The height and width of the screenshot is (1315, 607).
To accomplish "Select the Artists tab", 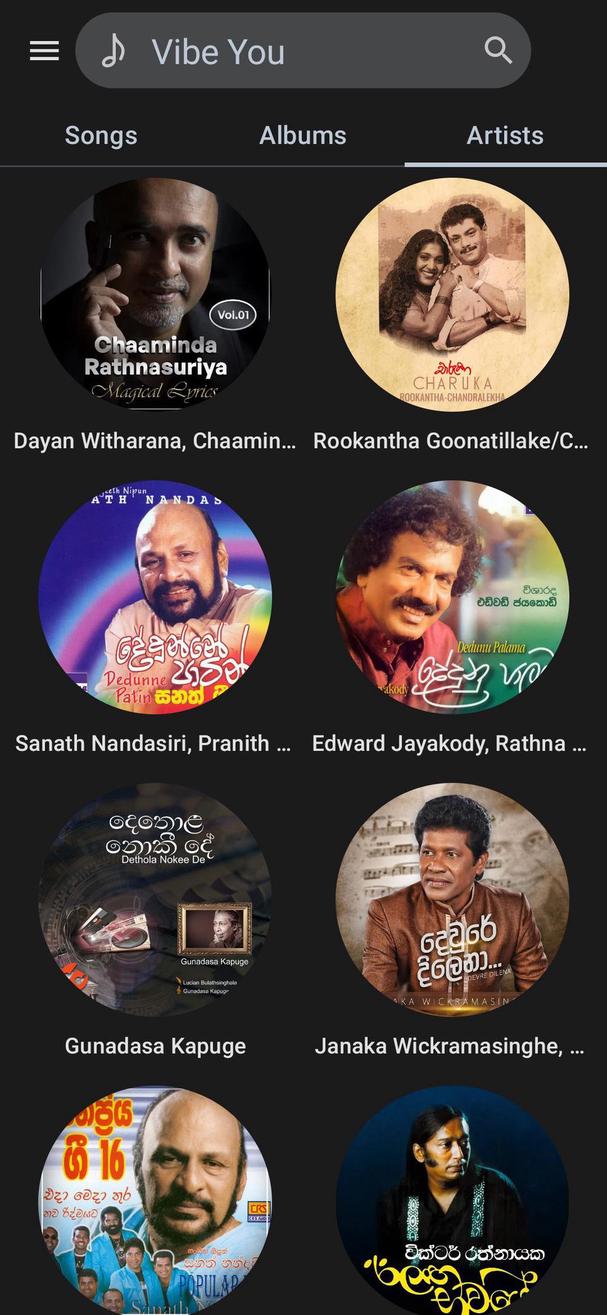I will (505, 135).
